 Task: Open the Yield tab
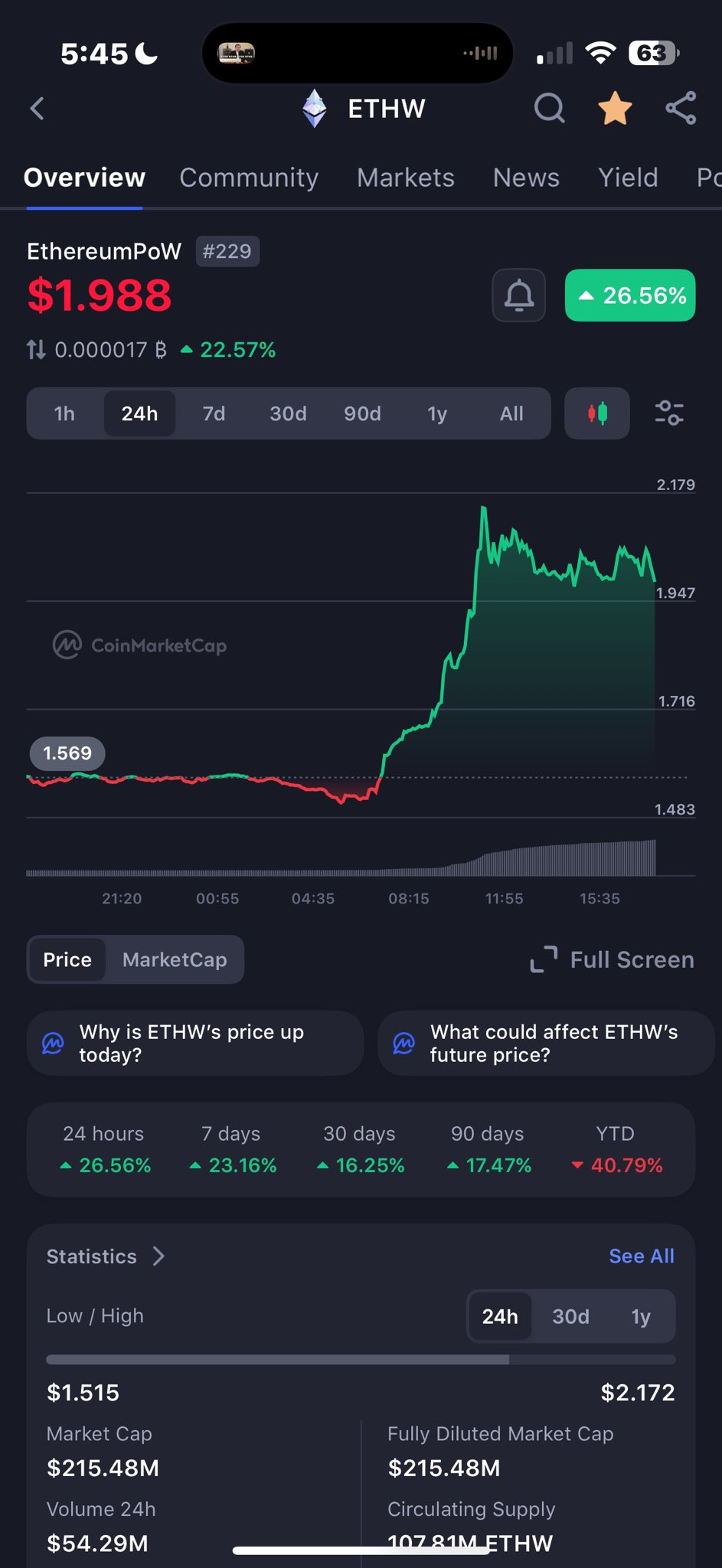click(x=628, y=178)
